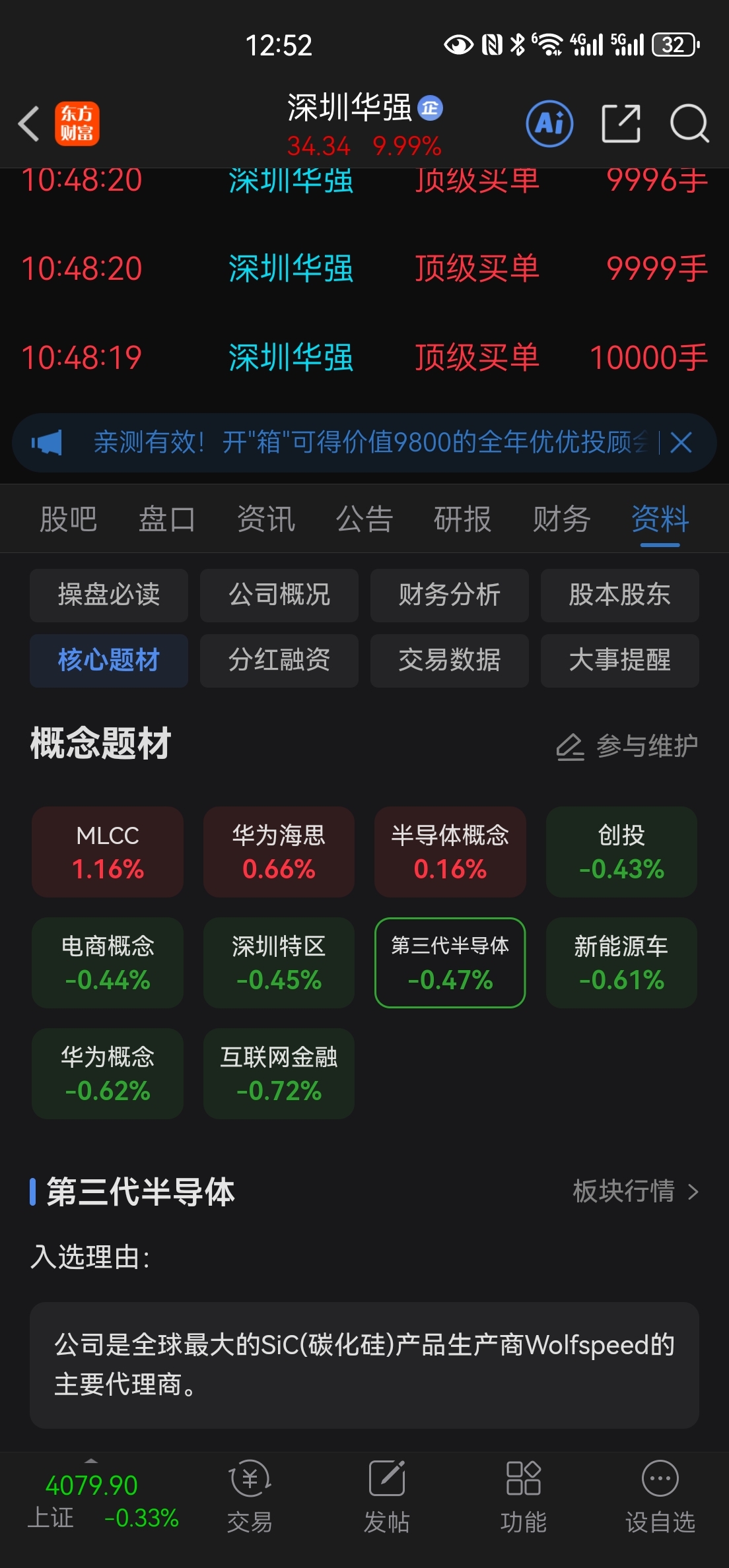
Task: Open 板块行情 for 第三代半导体
Action: click(x=635, y=1192)
